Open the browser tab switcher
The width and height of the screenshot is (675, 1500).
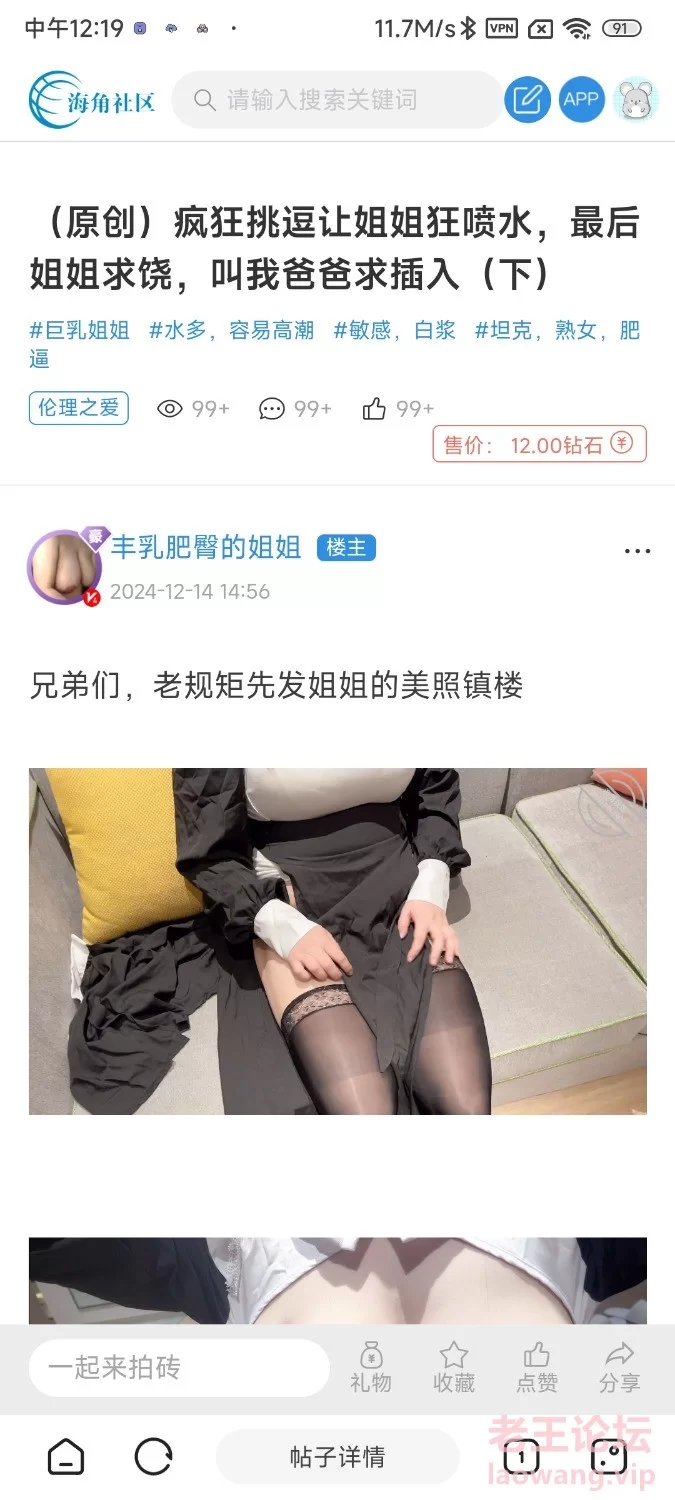521,1457
